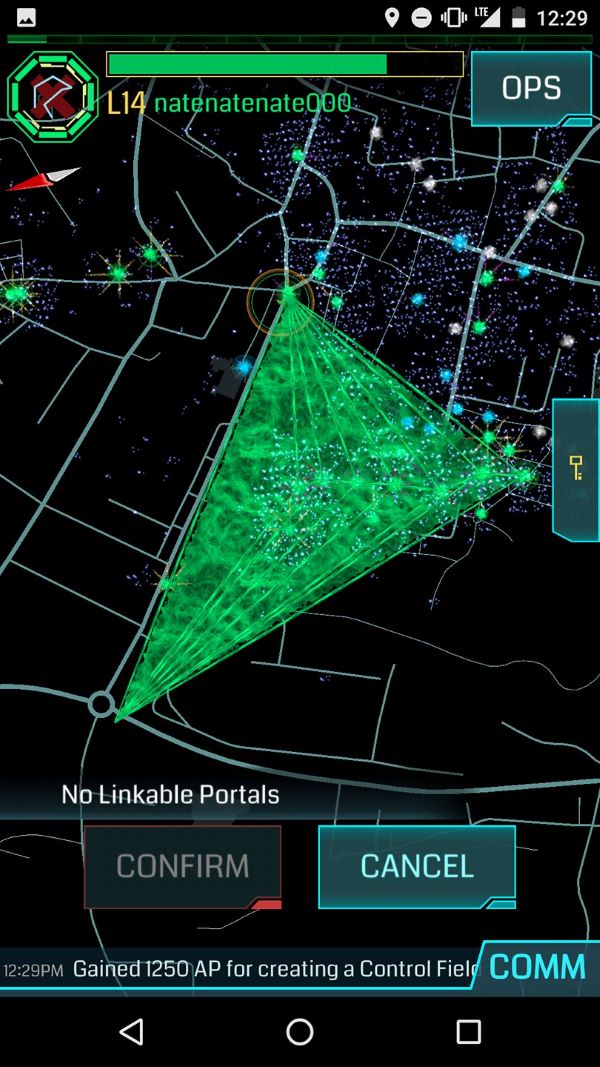Viewport: 600px width, 1067px height.
Task: Tap the agent avatar badge
Action: pos(52,97)
